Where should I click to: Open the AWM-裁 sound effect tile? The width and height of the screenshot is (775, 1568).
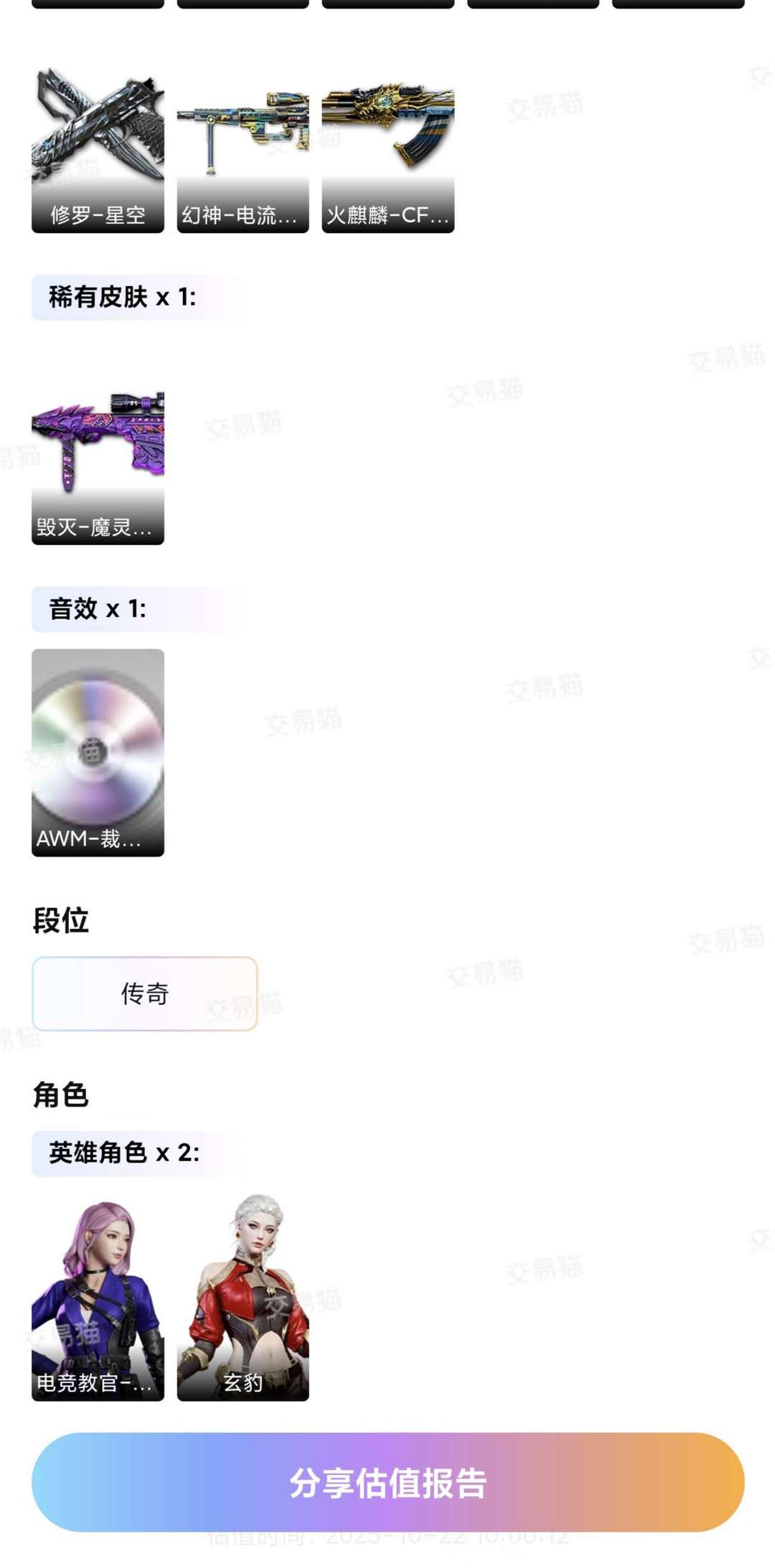point(98,752)
